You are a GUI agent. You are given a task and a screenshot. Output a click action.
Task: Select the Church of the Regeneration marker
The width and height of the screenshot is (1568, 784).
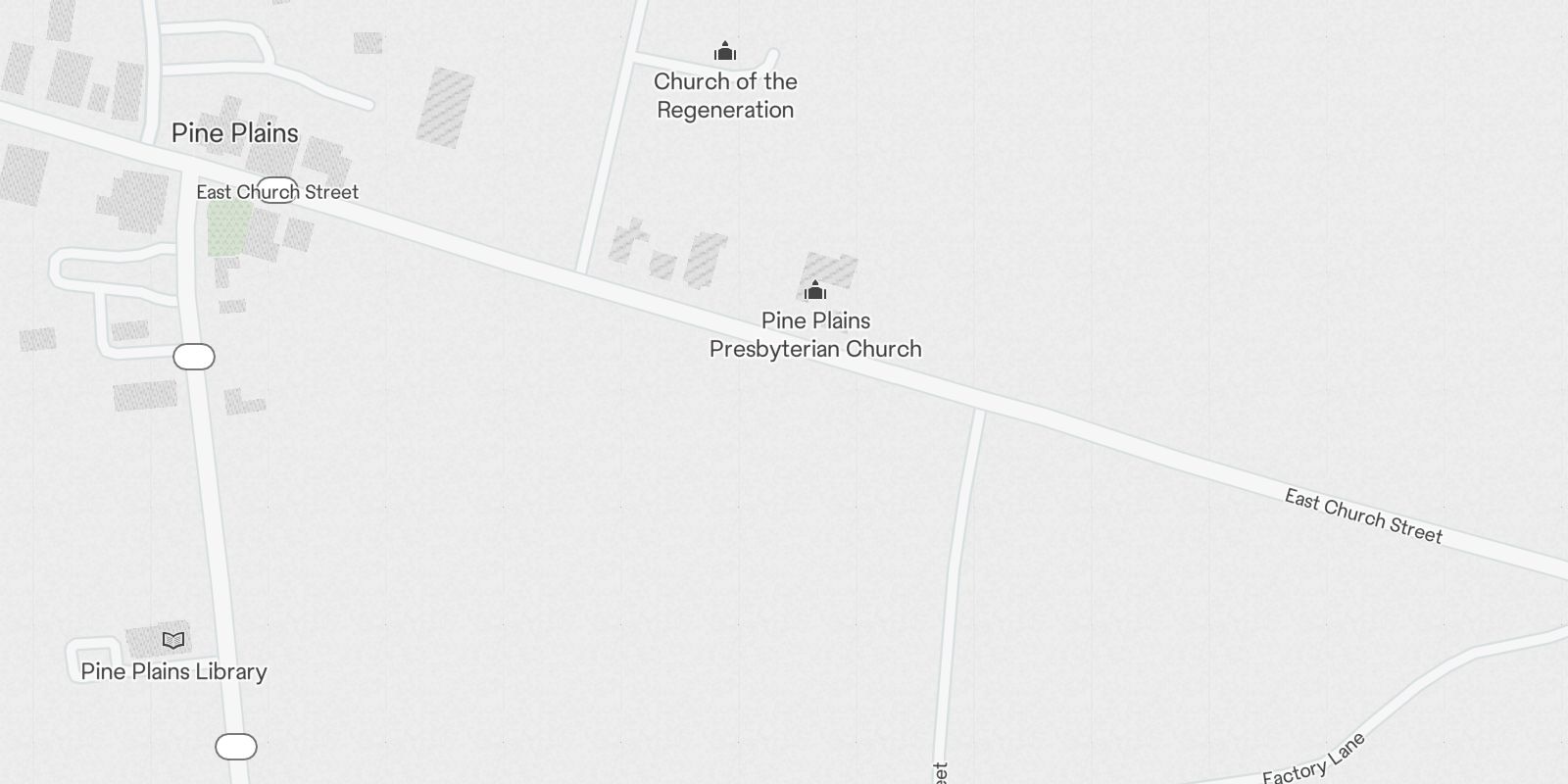click(725, 52)
